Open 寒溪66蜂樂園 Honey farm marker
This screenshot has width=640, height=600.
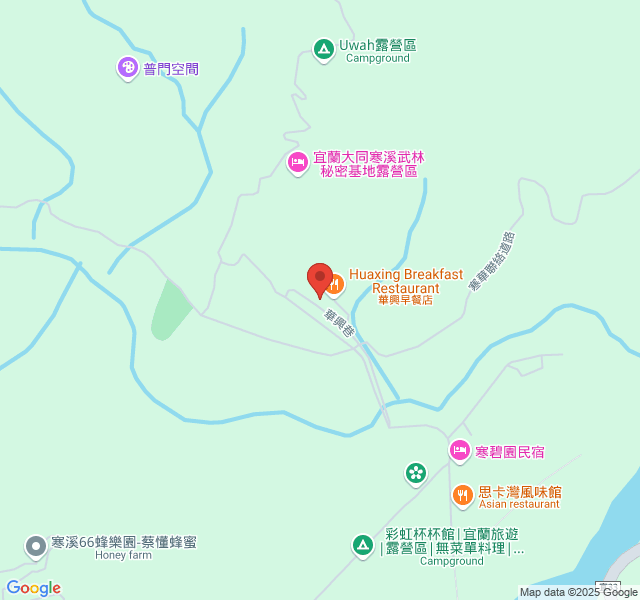coord(36,546)
